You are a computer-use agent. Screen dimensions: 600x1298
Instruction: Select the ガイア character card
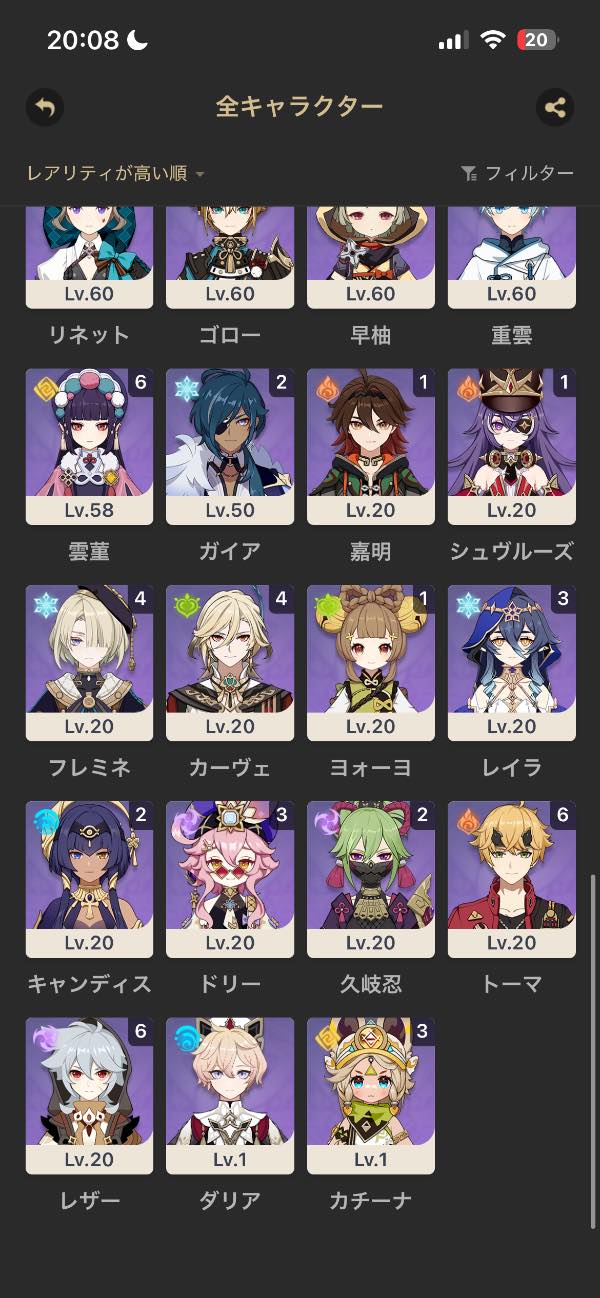coord(230,446)
